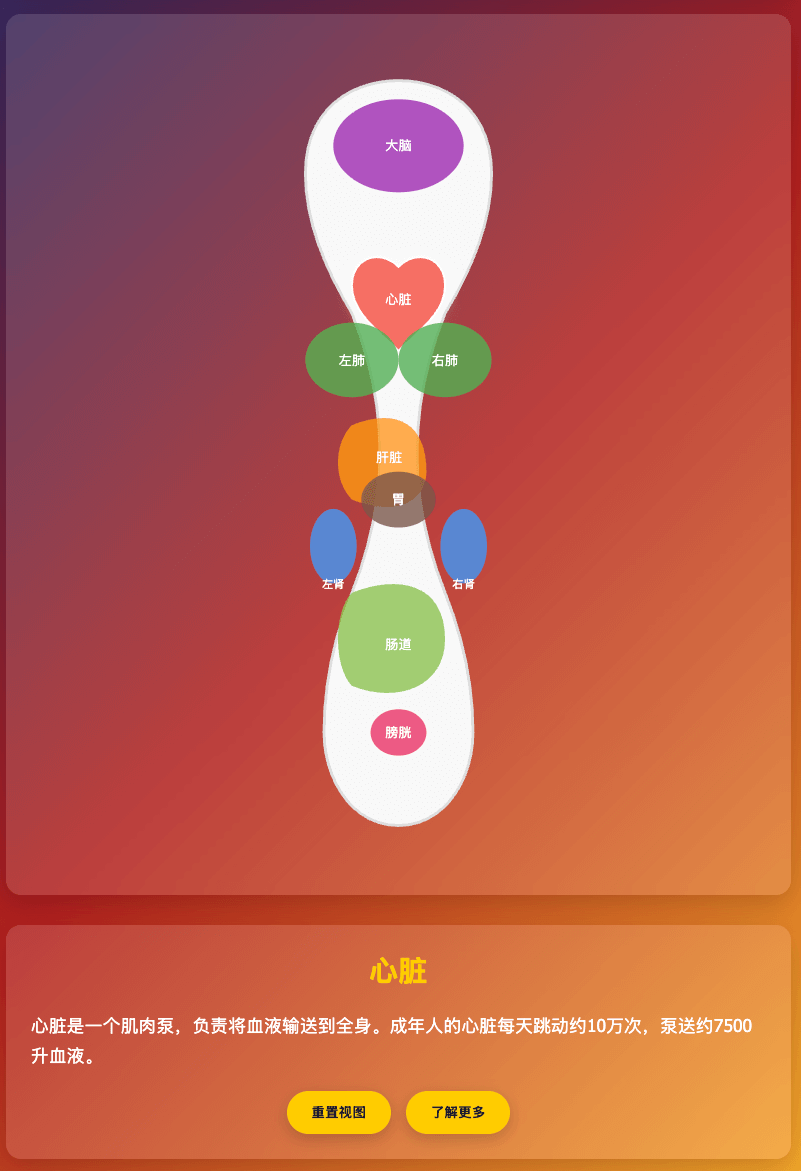Select the 膀胱 organ
The width and height of the screenshot is (801, 1171).
[x=398, y=733]
